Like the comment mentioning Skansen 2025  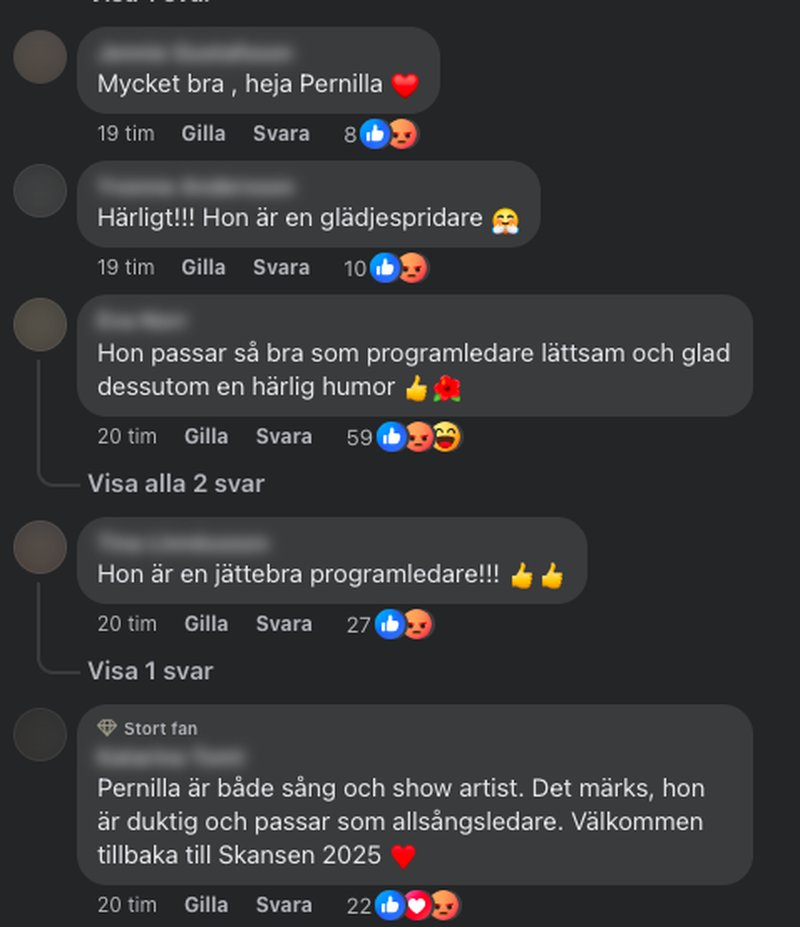(x=206, y=905)
